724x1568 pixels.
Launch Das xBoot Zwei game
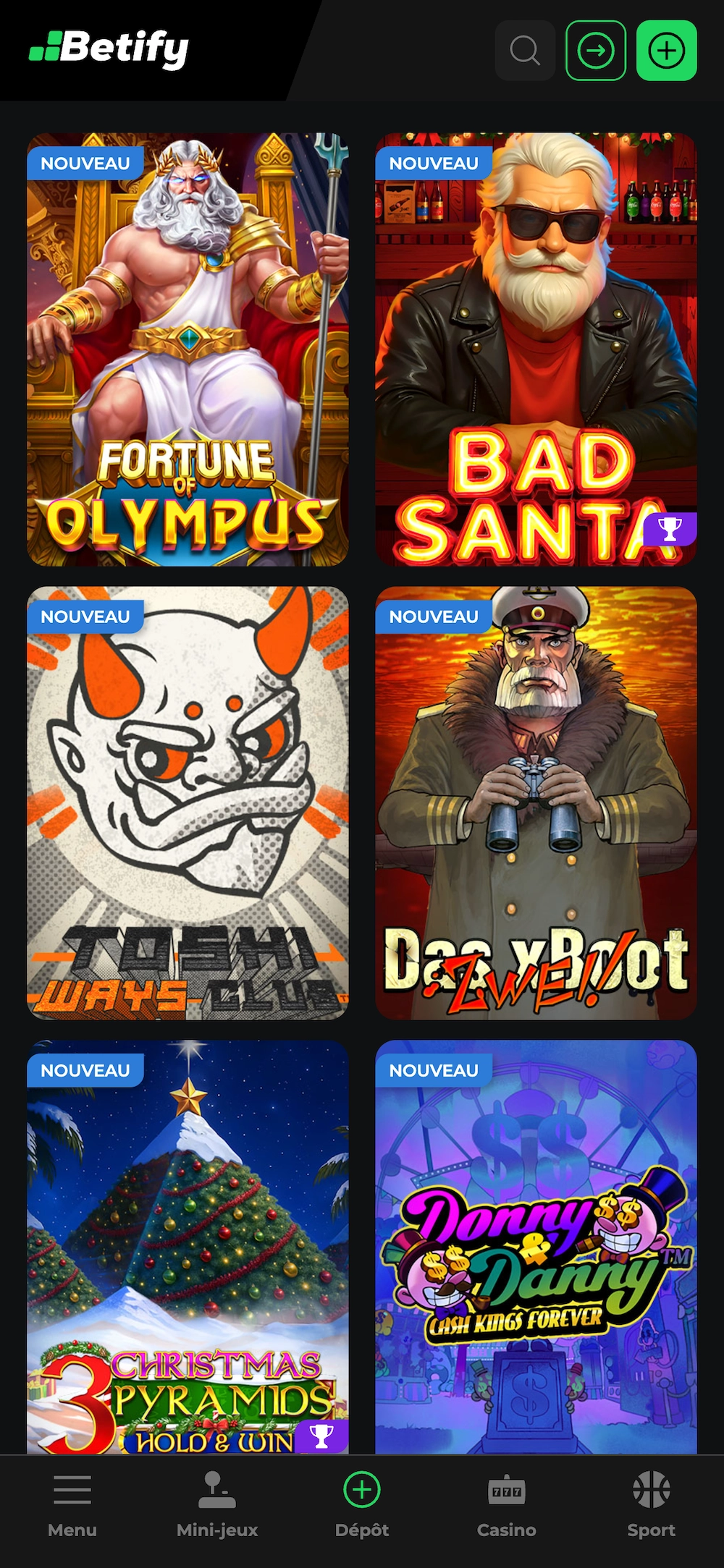(x=536, y=803)
